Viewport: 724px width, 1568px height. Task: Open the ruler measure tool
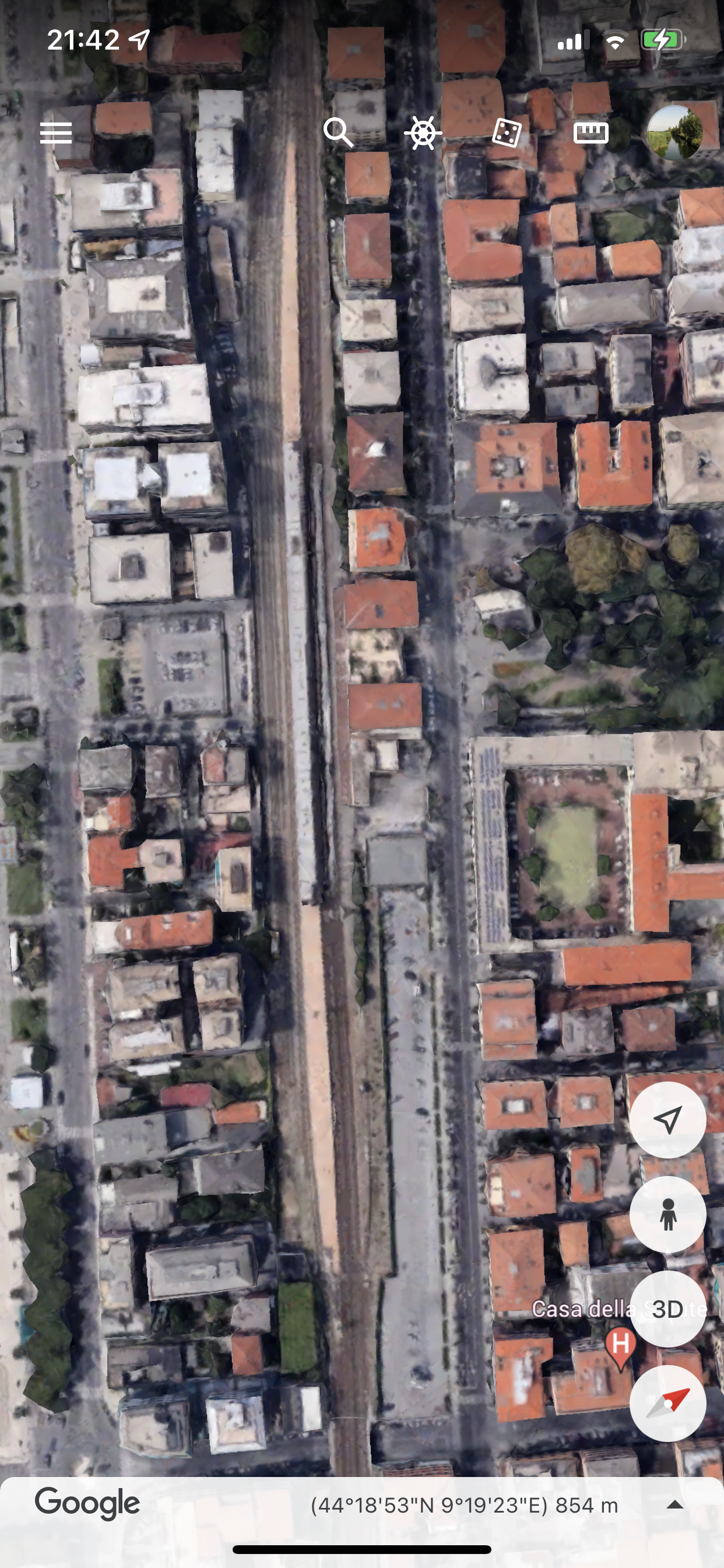point(591,132)
